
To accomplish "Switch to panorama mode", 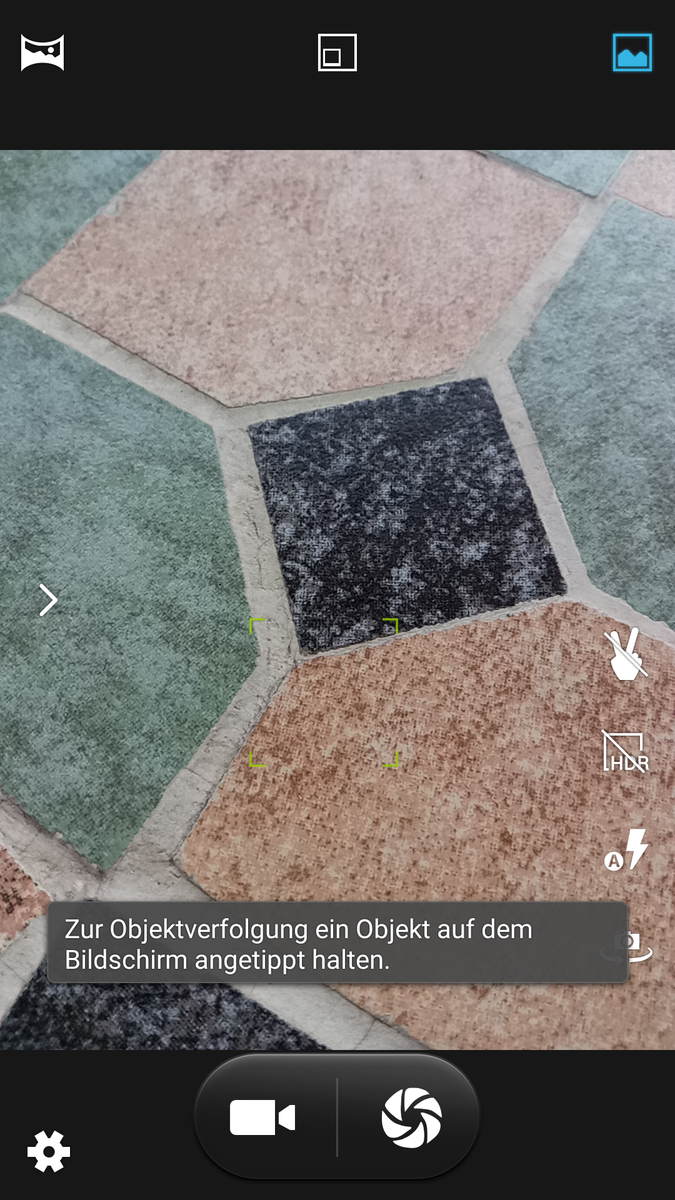I will pyautogui.click(x=43, y=53).
